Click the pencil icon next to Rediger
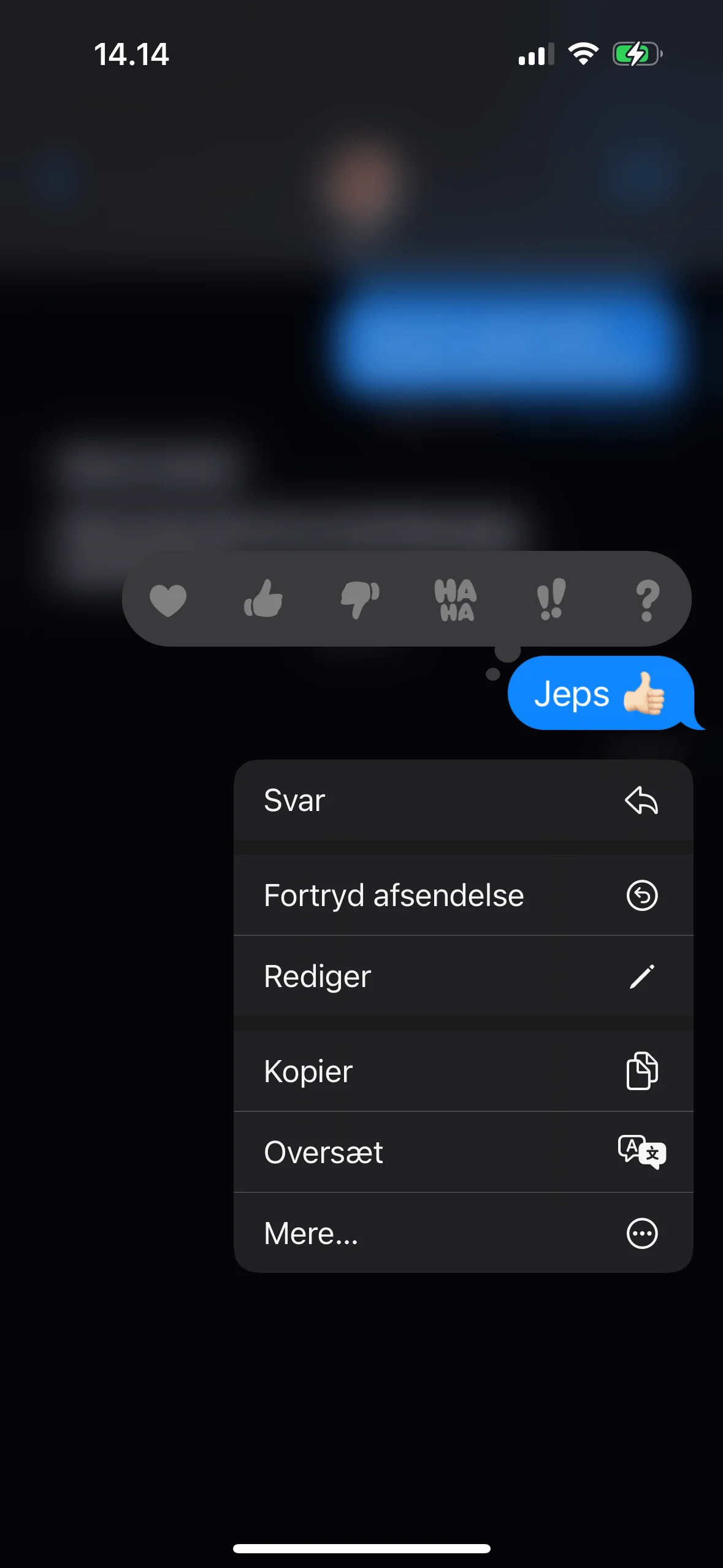Viewport: 723px width, 1568px height. tap(641, 976)
